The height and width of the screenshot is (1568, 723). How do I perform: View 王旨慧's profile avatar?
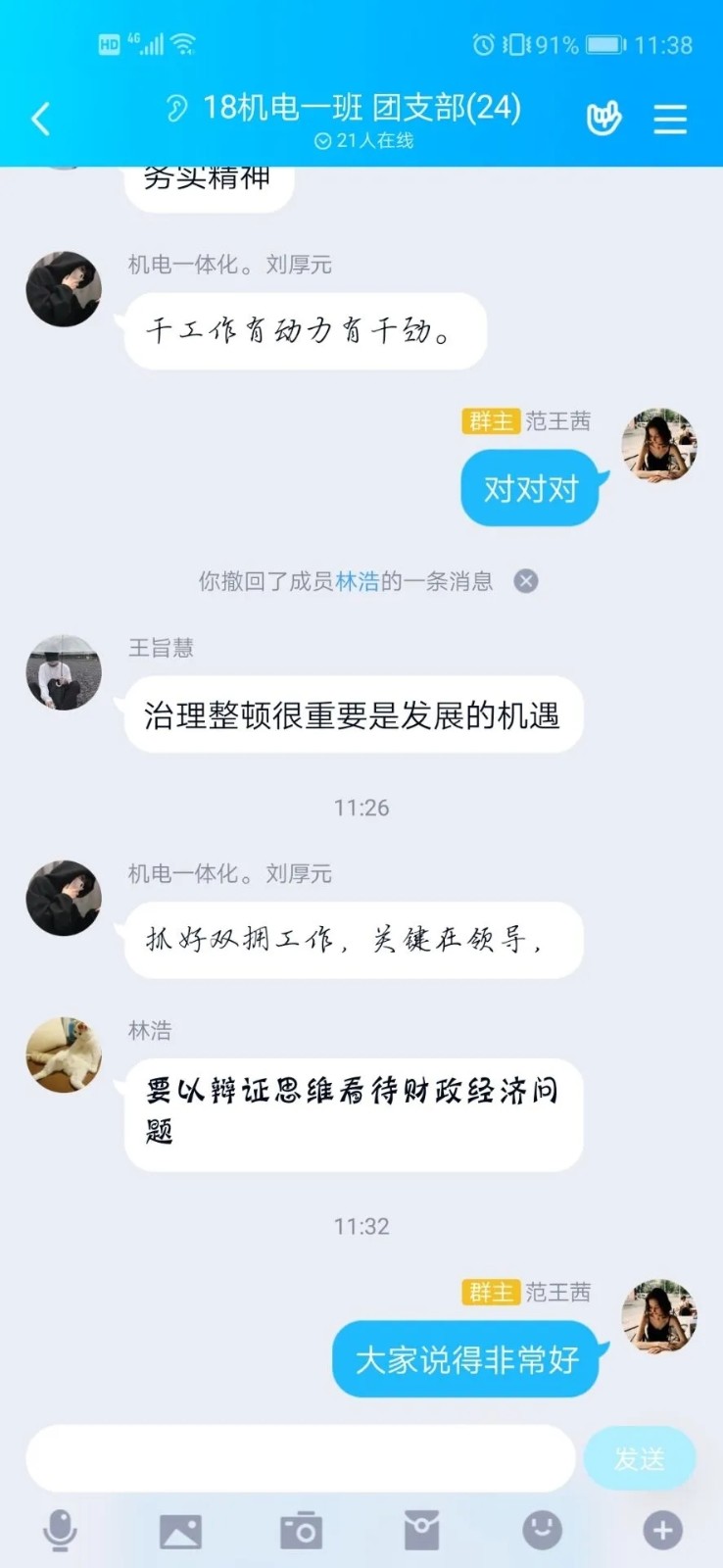coord(64,671)
